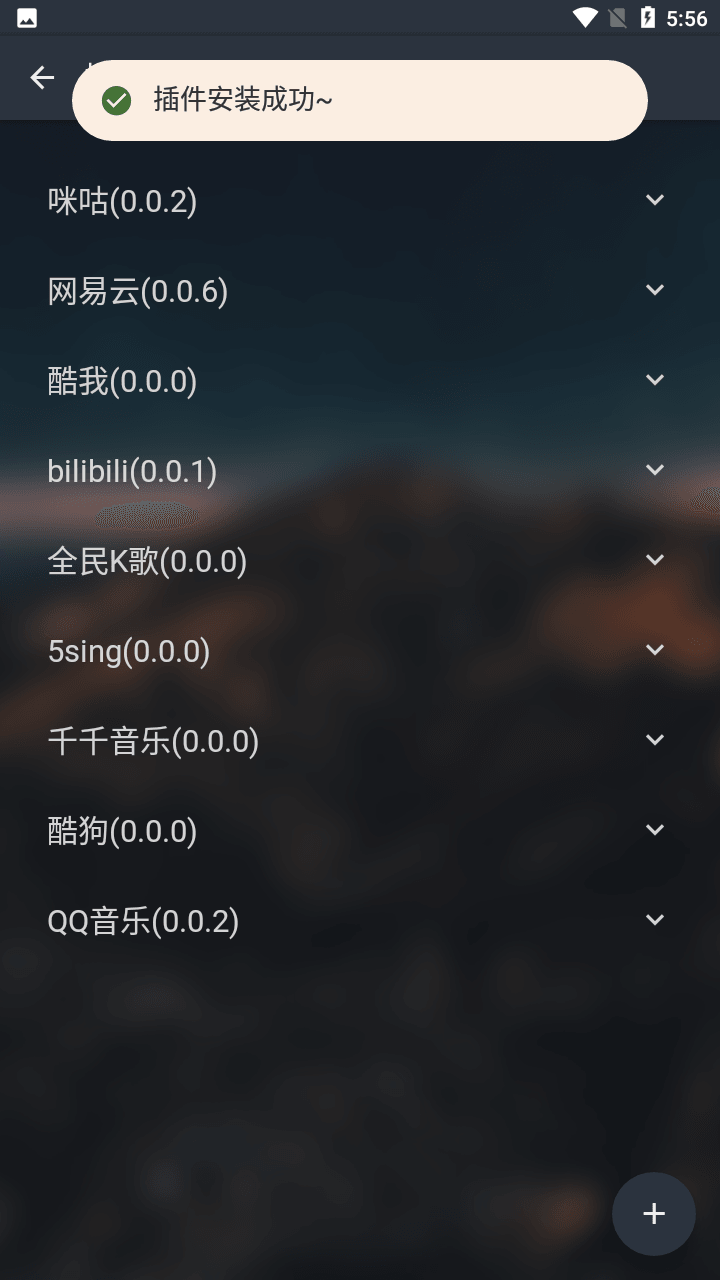Expand the 咪咕(0.0.2) plugin entry

pos(655,199)
